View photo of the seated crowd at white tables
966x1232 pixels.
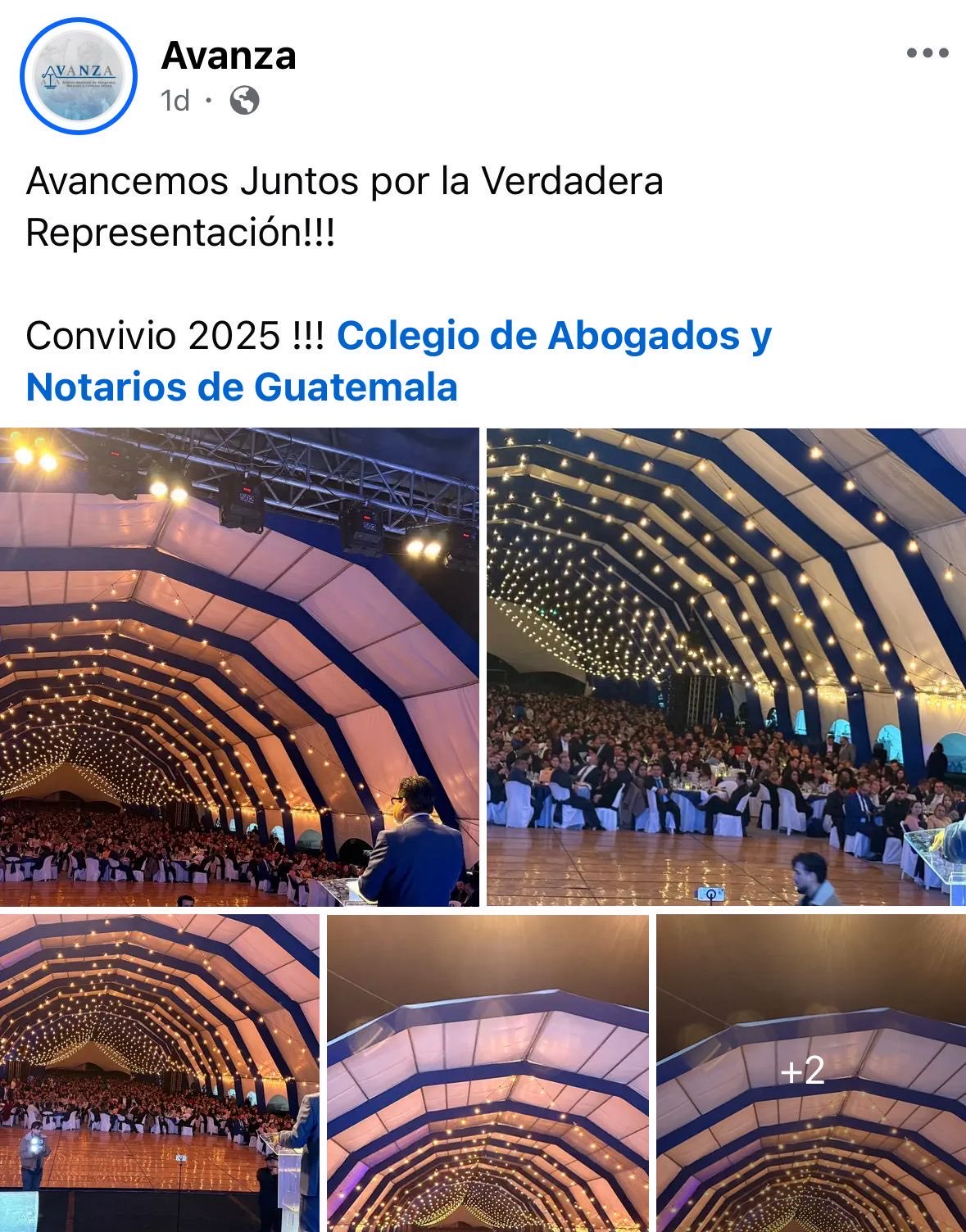coord(727,667)
